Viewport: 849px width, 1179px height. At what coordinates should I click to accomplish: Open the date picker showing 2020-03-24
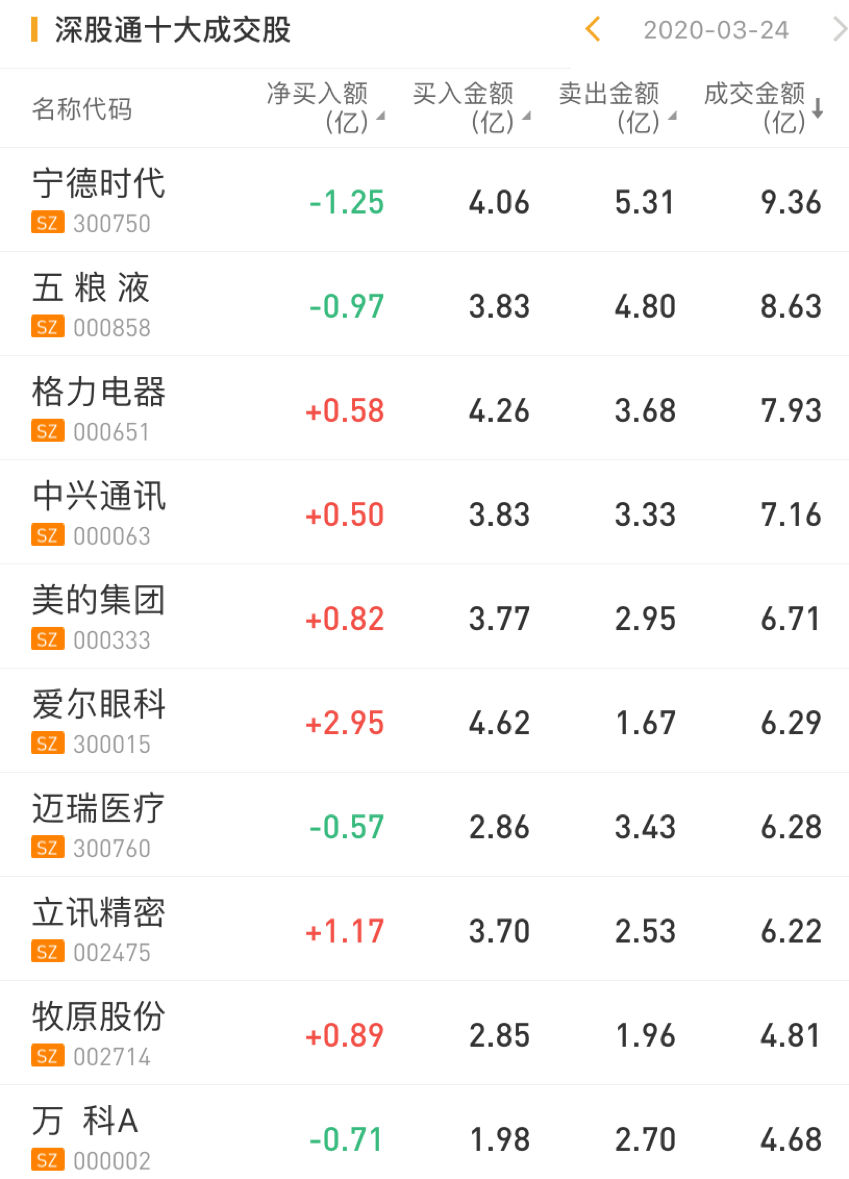(716, 30)
